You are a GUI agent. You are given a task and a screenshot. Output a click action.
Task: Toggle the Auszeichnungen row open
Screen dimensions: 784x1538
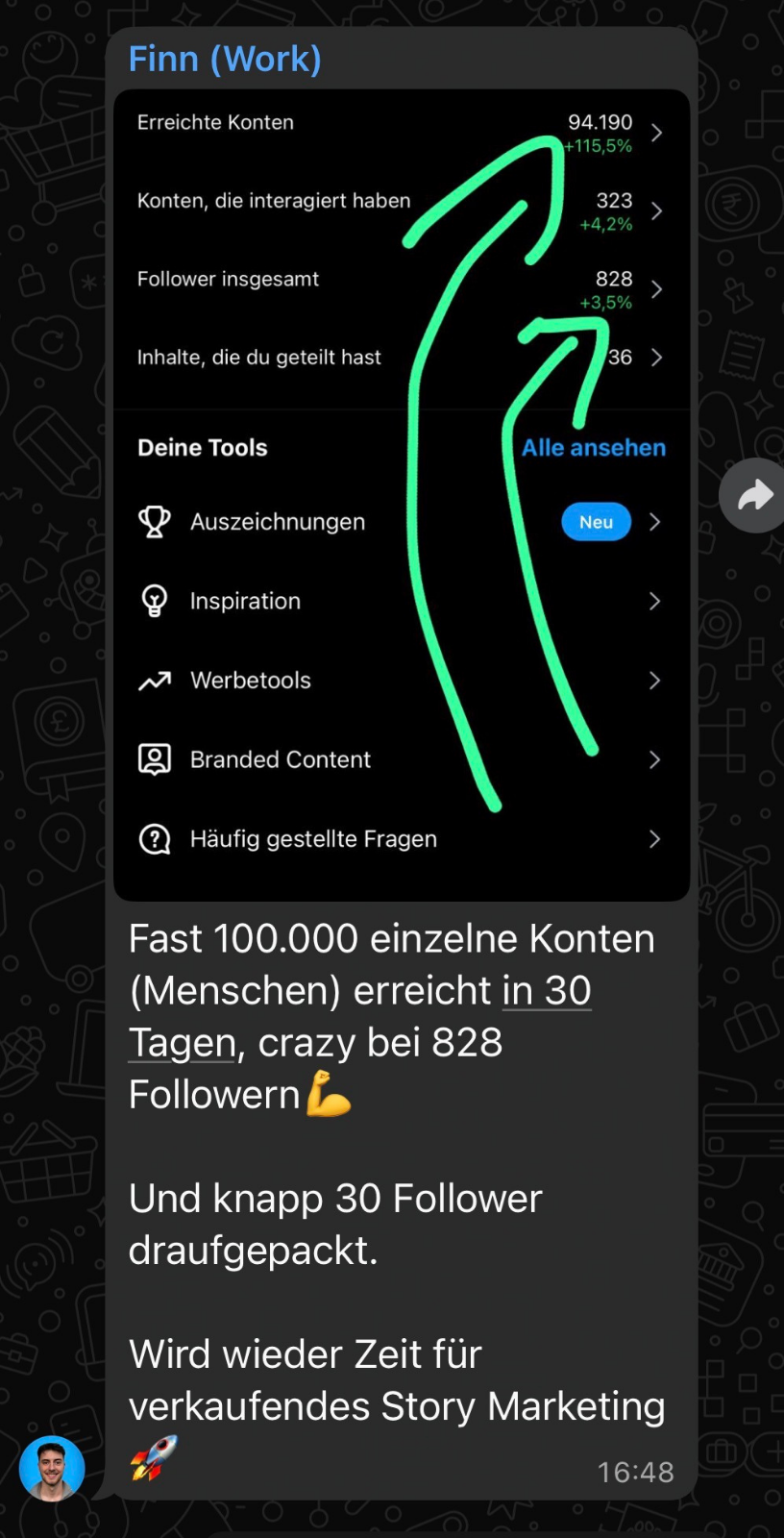277,521
